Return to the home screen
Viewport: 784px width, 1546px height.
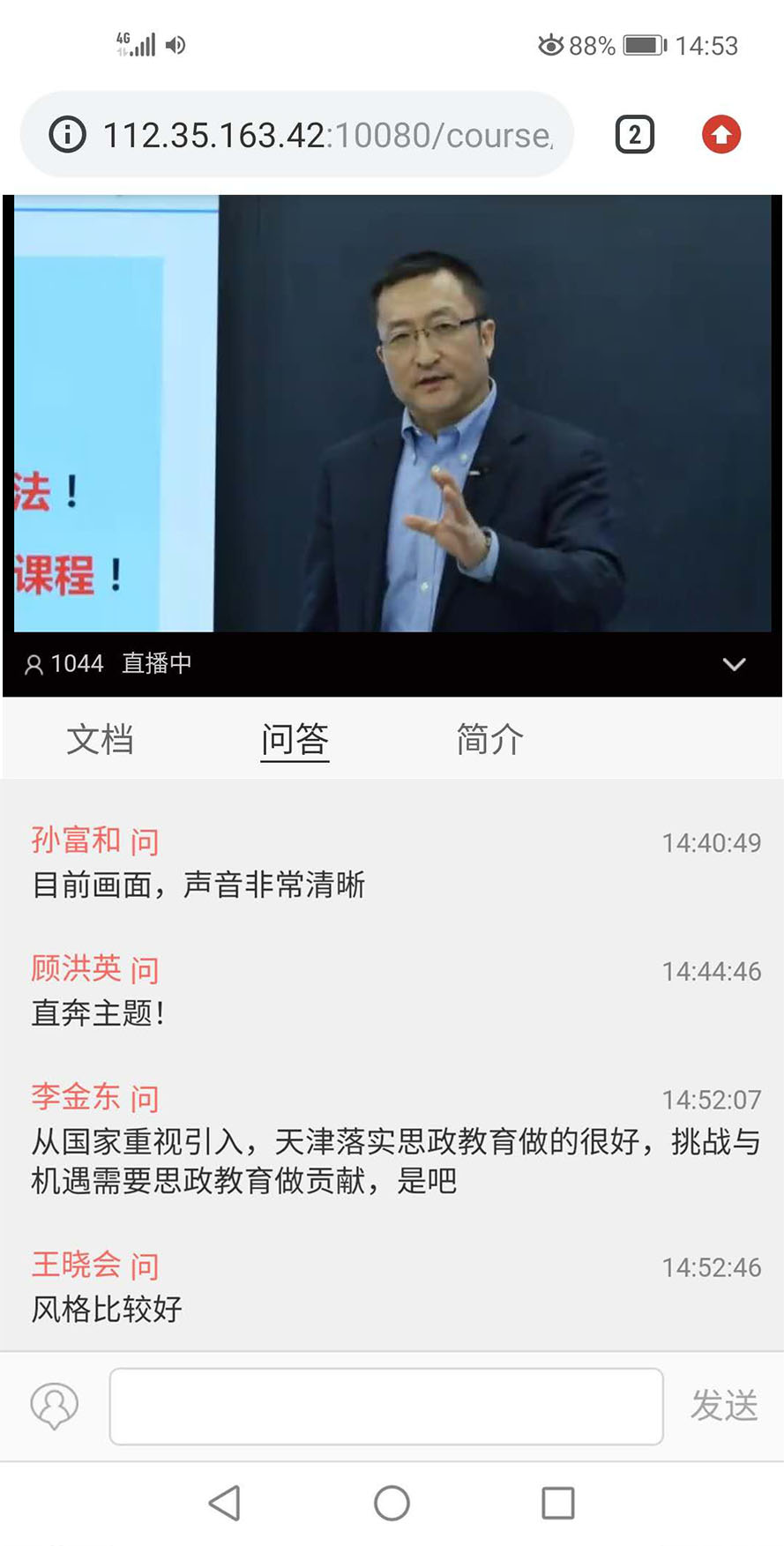pos(392,1503)
